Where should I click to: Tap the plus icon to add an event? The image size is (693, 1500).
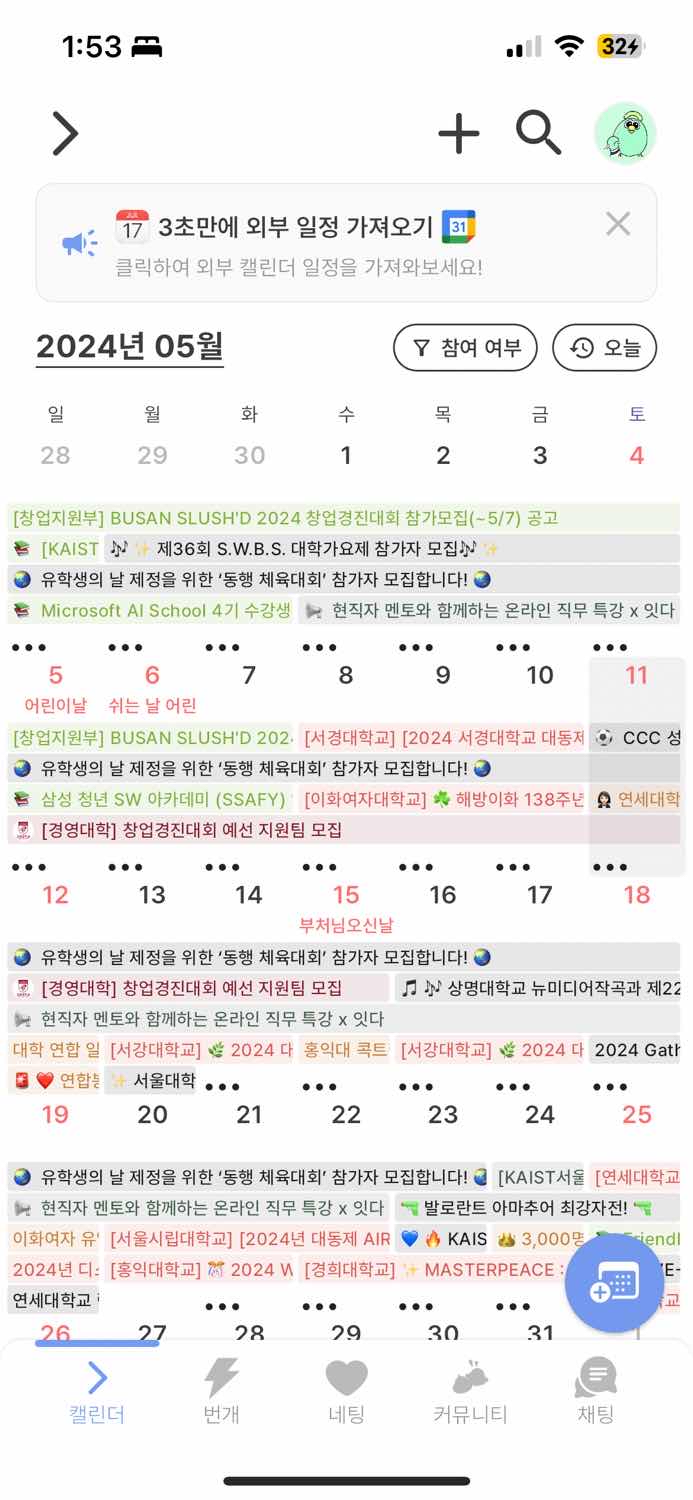click(x=459, y=133)
